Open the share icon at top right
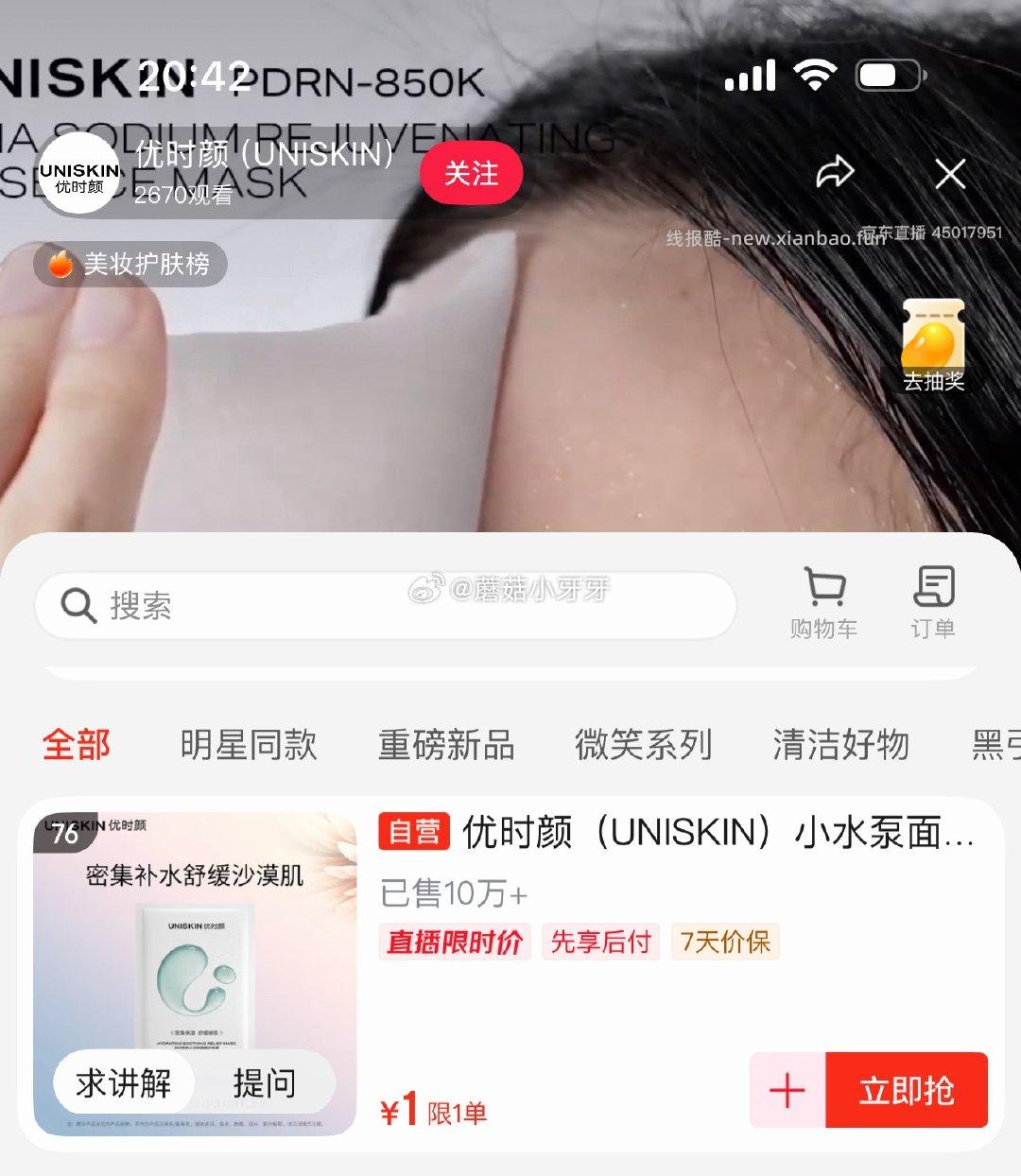 pos(836,172)
